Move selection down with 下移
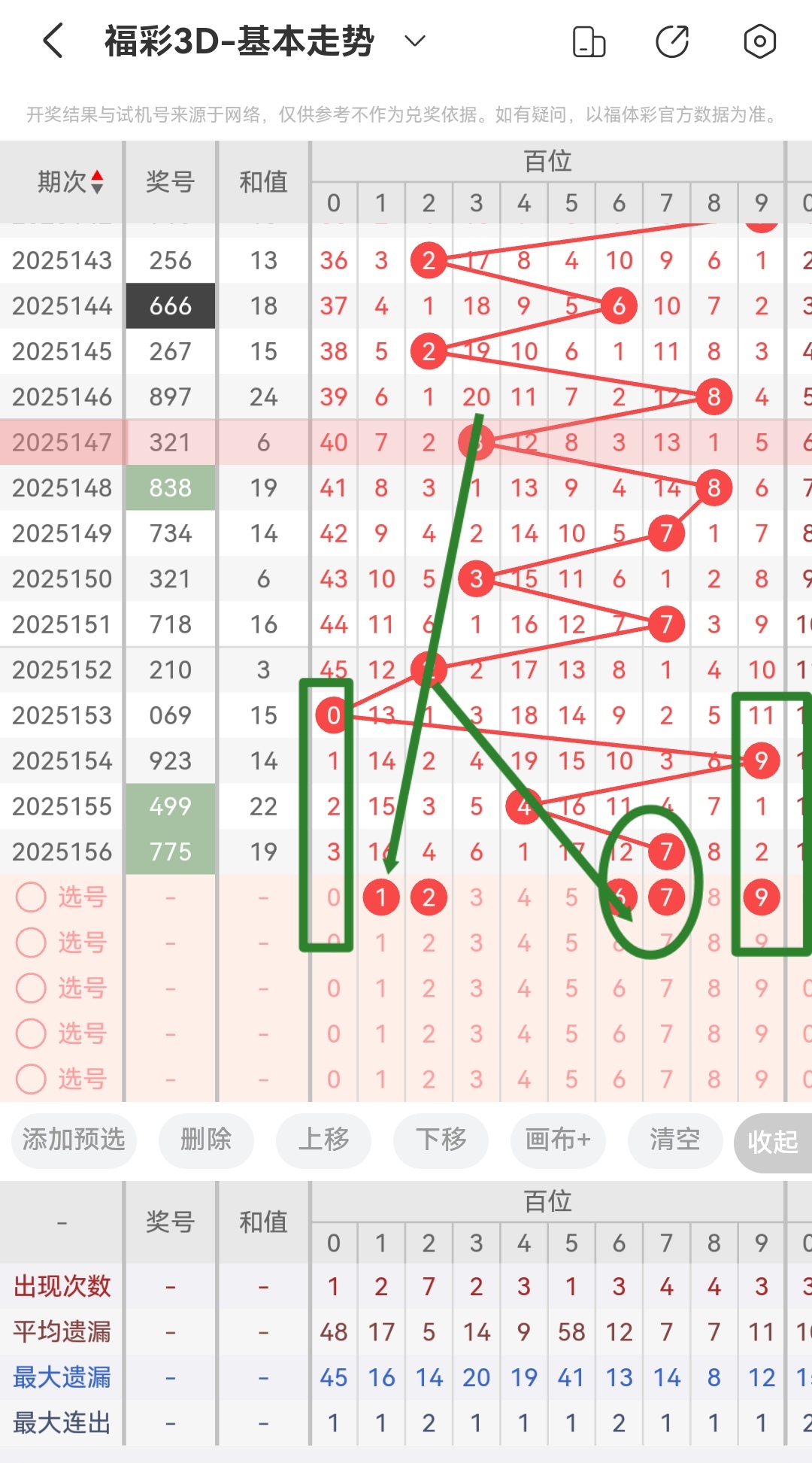The image size is (812, 1463). [441, 1140]
